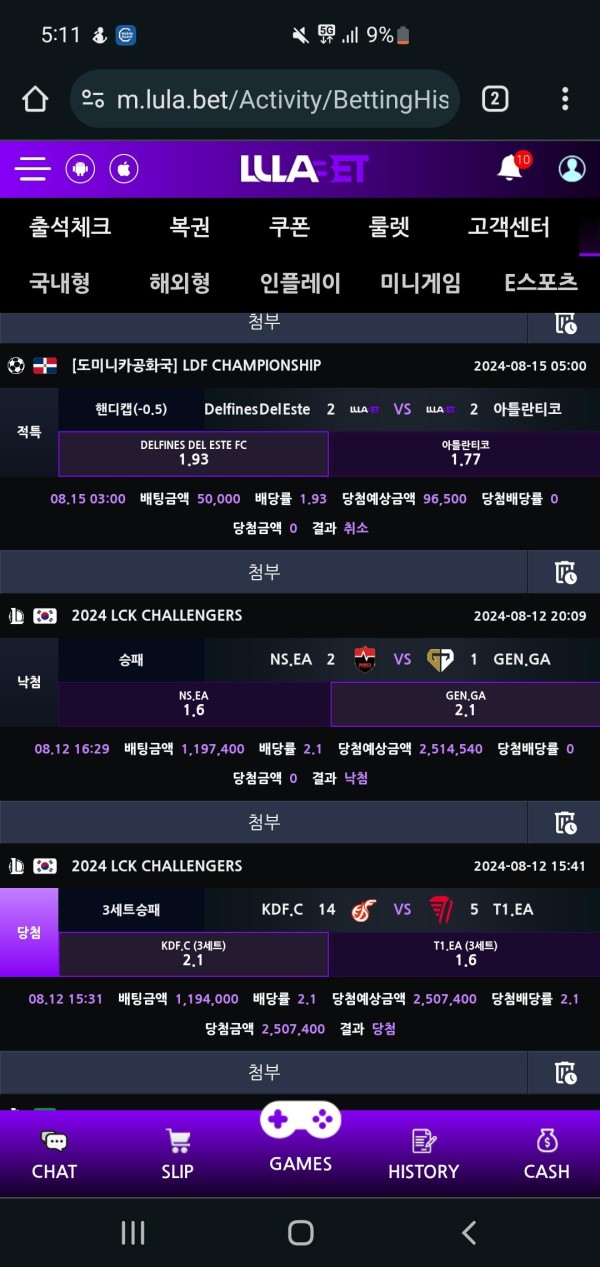Viewport: 600px width, 1267px height.
Task: Switch to 해외형 betting
Action: pos(180,283)
